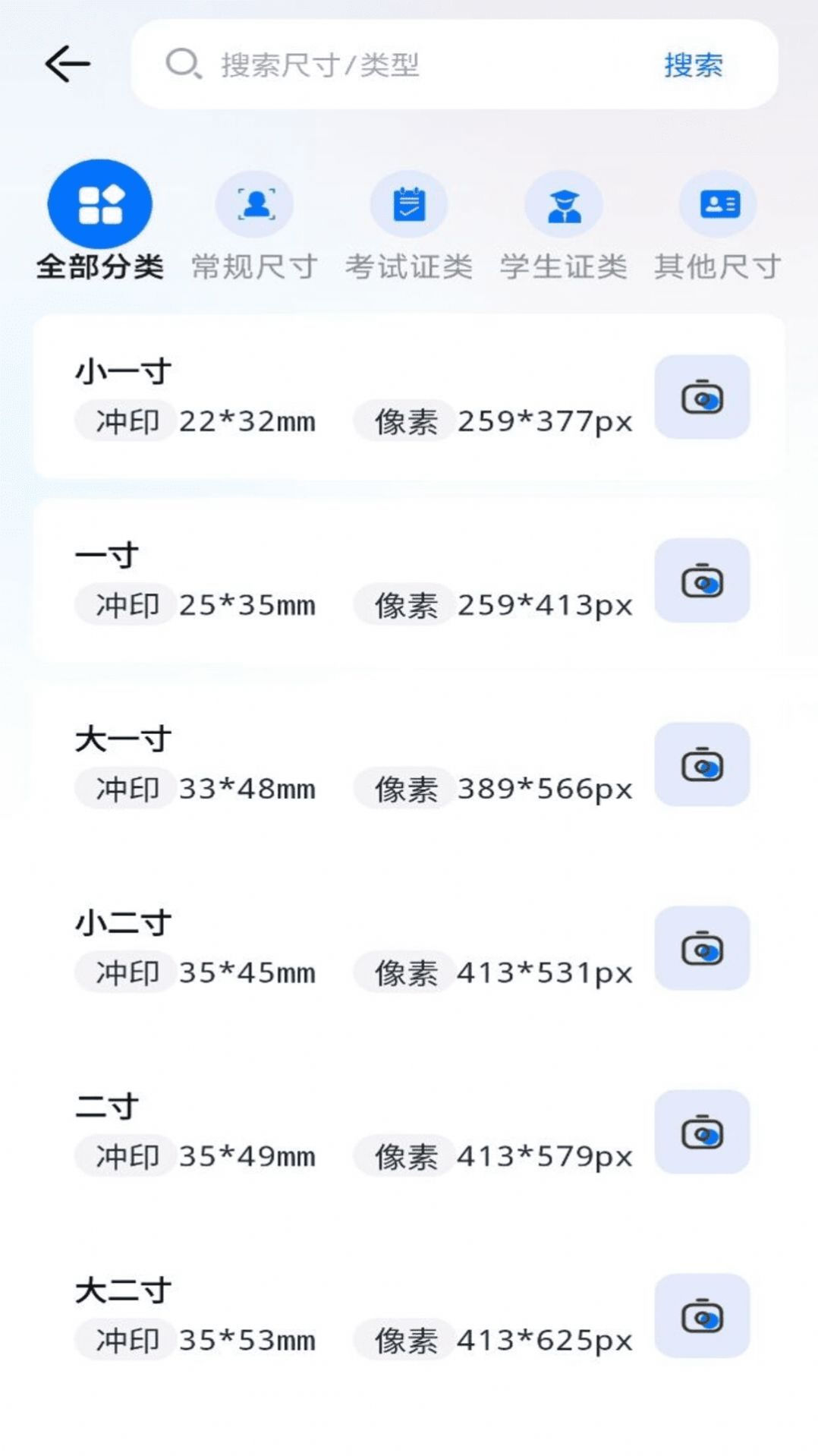Screen dimensions: 818x1456
Task: Select the 其他尺寸 ID card icon
Action: tap(716, 203)
